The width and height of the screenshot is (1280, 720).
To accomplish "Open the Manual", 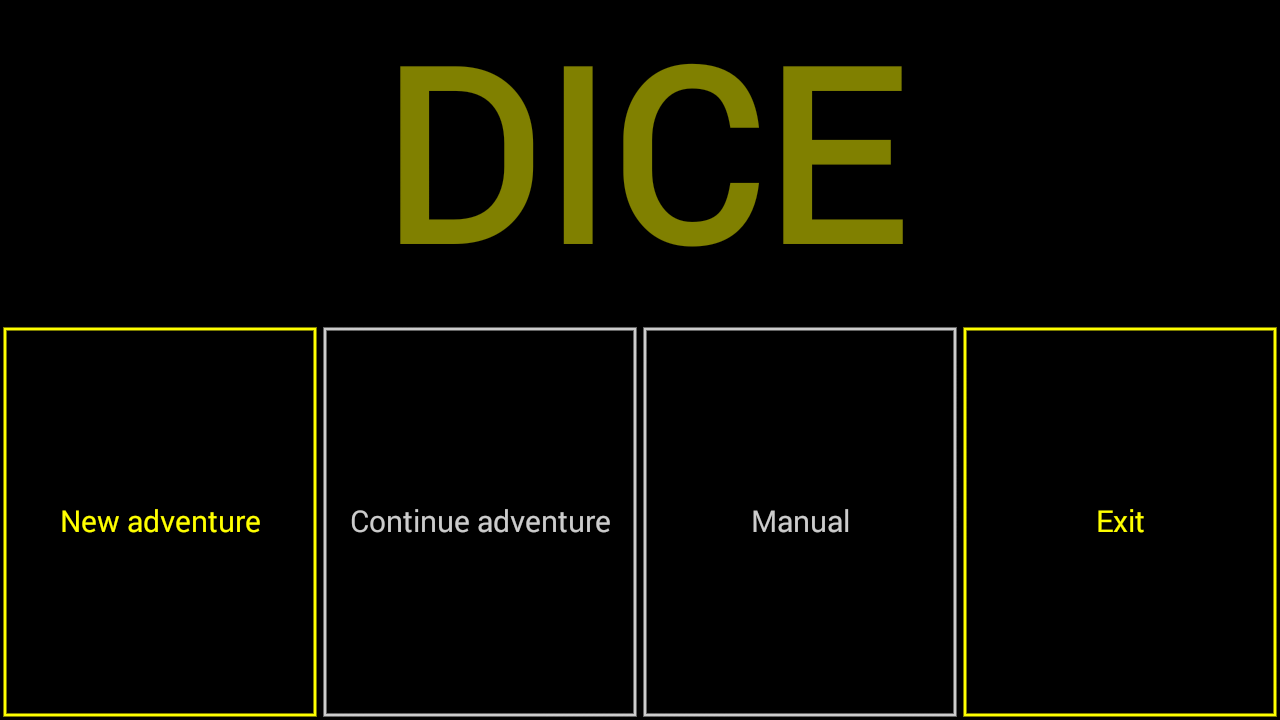I will (x=800, y=521).
